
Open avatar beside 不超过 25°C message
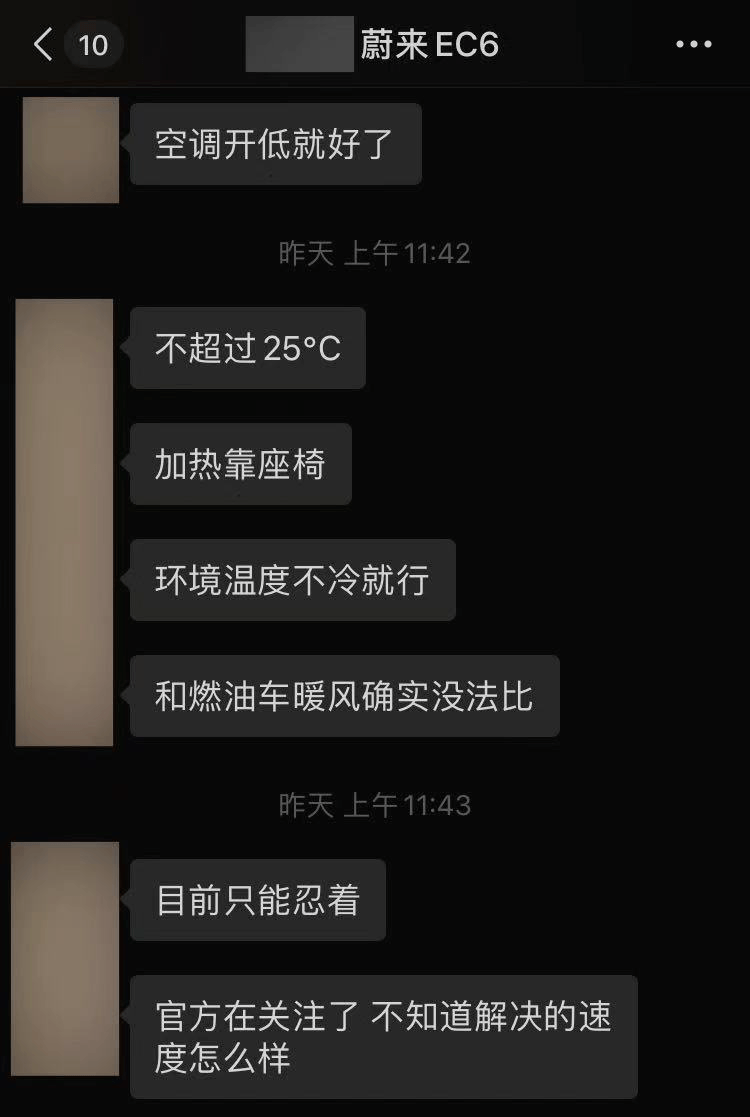[x=65, y=522]
